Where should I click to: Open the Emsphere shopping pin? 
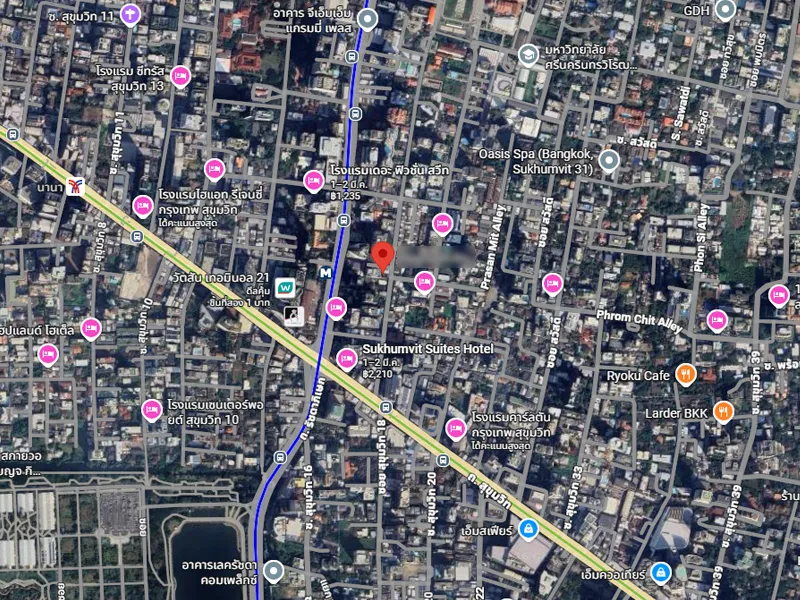528,529
